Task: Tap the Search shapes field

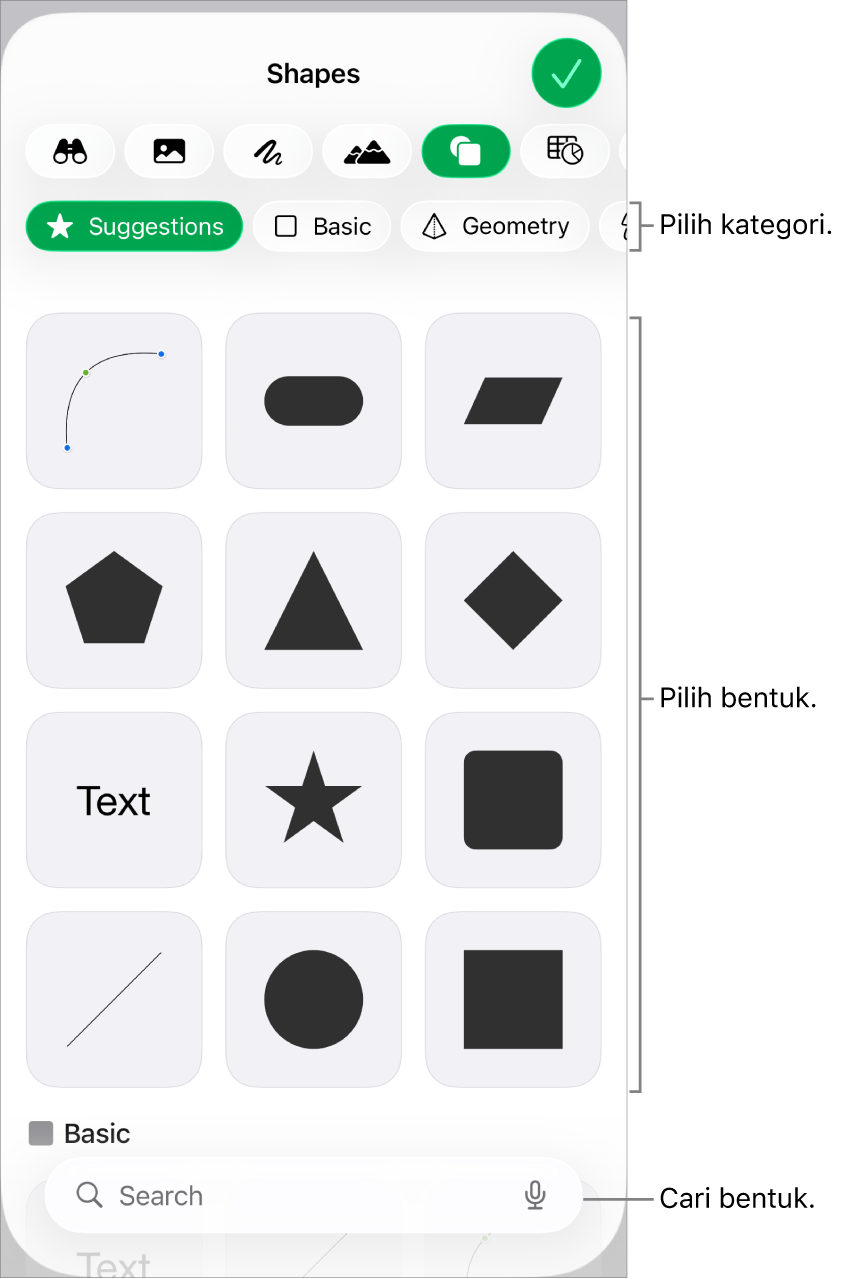Action: [290, 1195]
